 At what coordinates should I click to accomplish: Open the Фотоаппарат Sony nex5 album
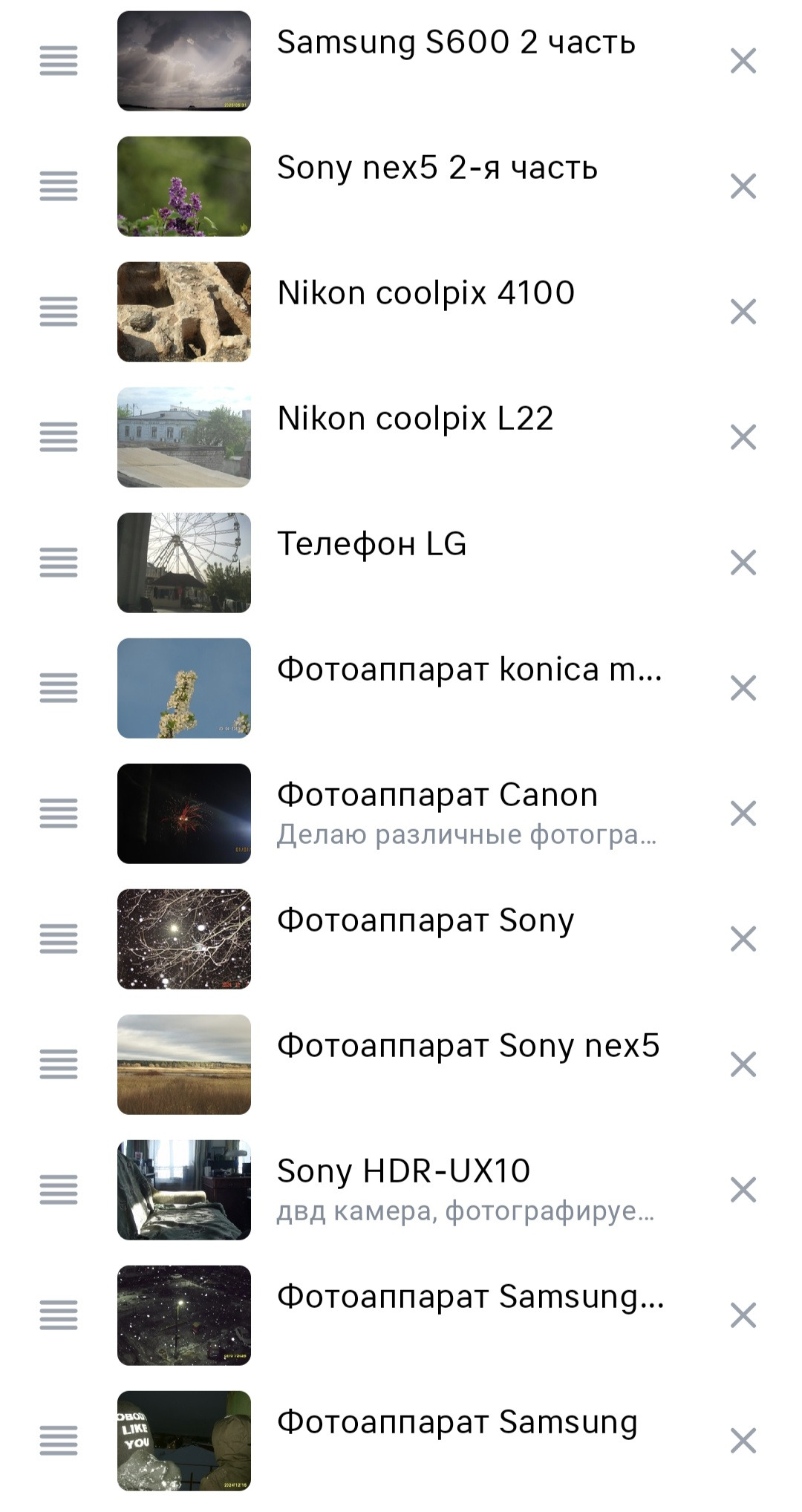(x=468, y=1047)
